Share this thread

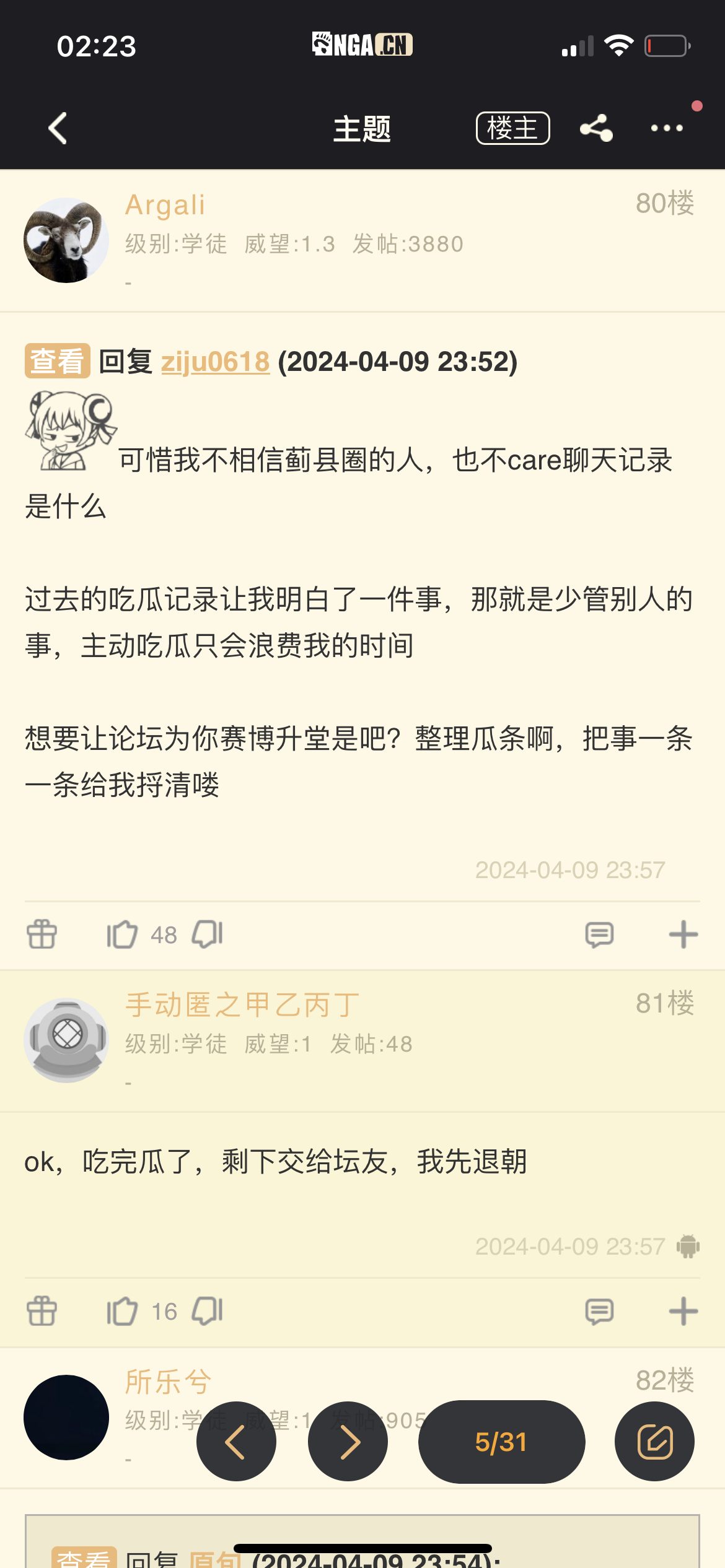point(596,128)
